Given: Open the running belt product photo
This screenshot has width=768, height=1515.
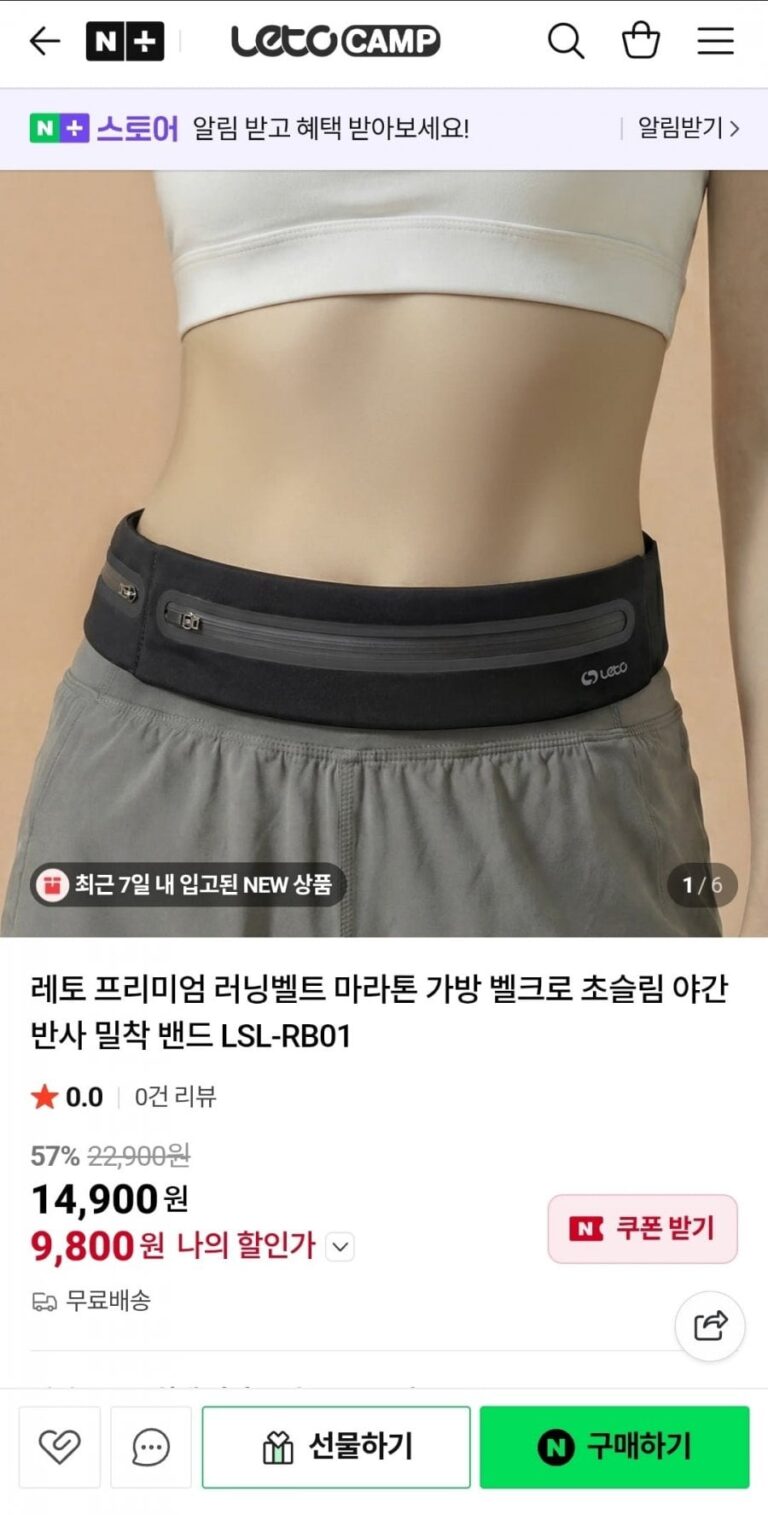Looking at the screenshot, I should [384, 552].
